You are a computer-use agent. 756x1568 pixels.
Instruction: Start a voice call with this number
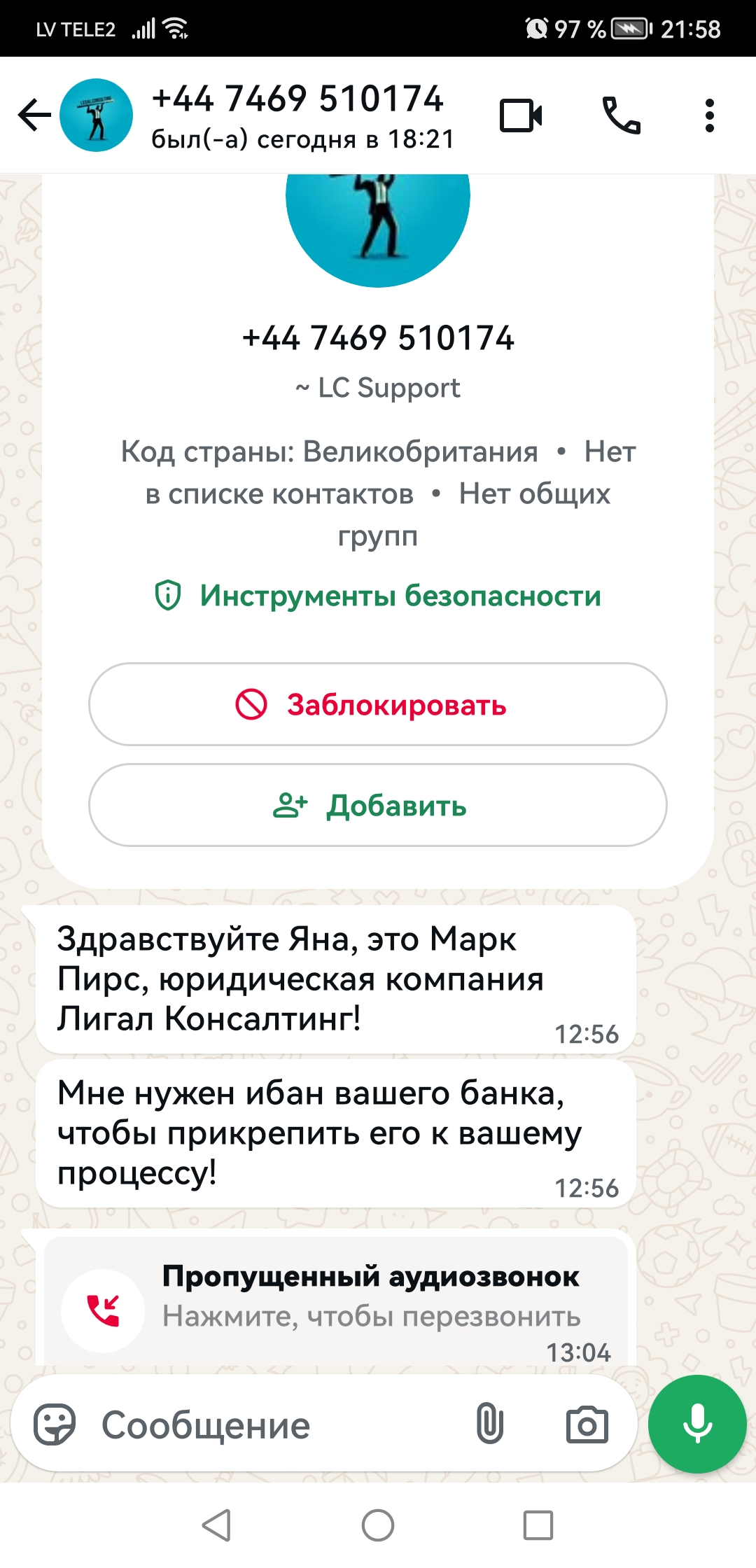coord(620,115)
